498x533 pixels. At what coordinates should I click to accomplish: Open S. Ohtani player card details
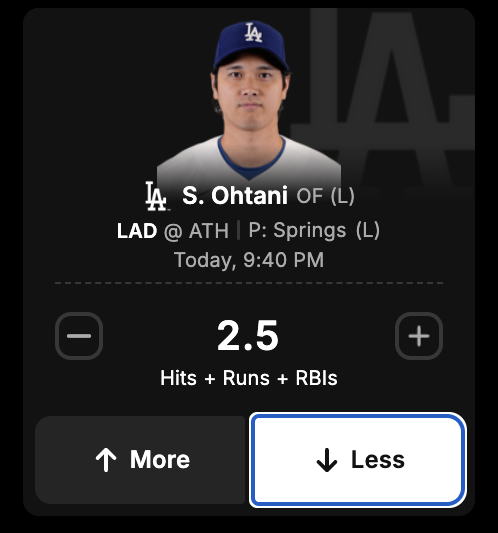(x=235, y=195)
